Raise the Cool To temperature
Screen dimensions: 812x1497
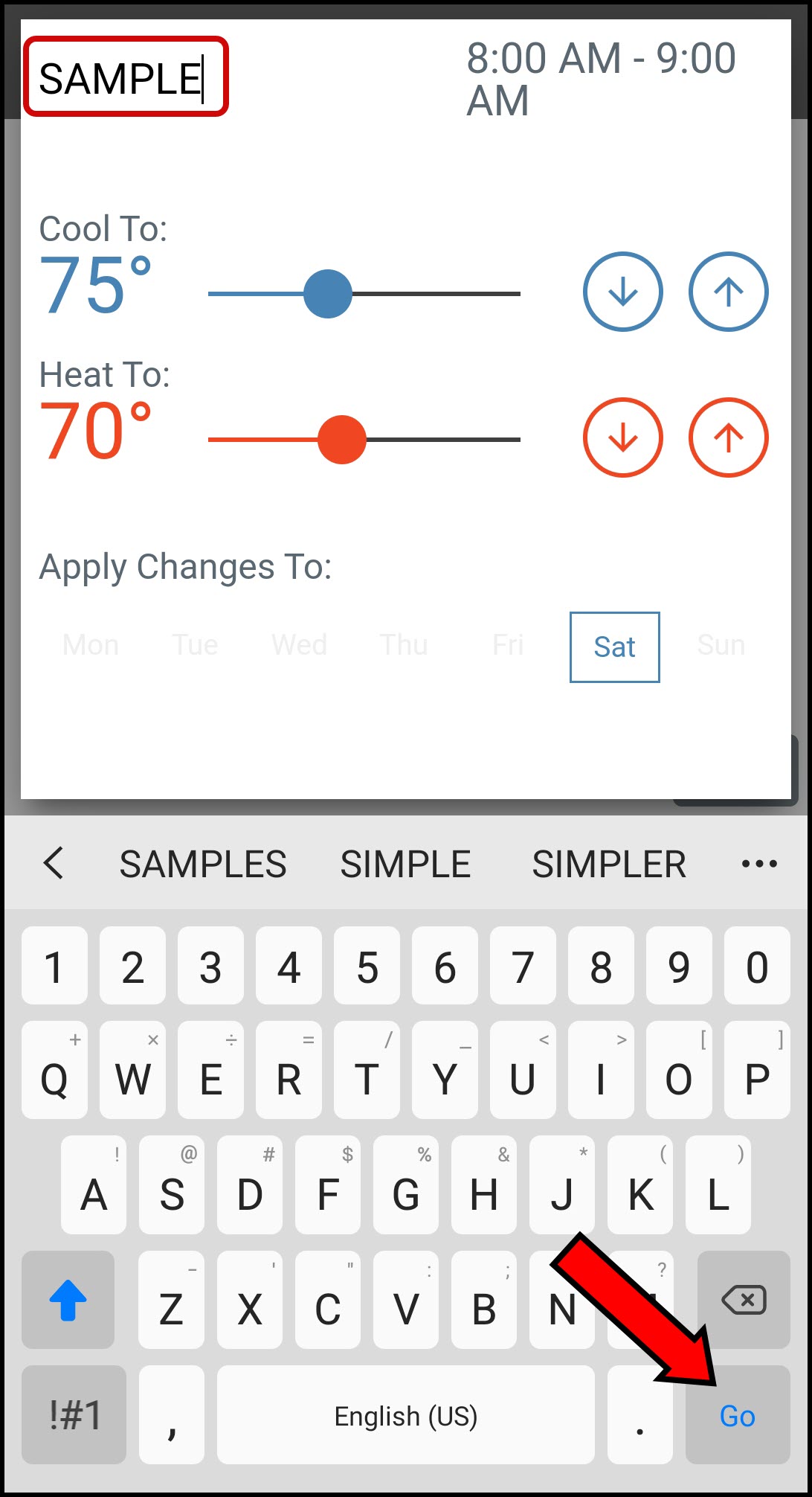[x=728, y=292]
